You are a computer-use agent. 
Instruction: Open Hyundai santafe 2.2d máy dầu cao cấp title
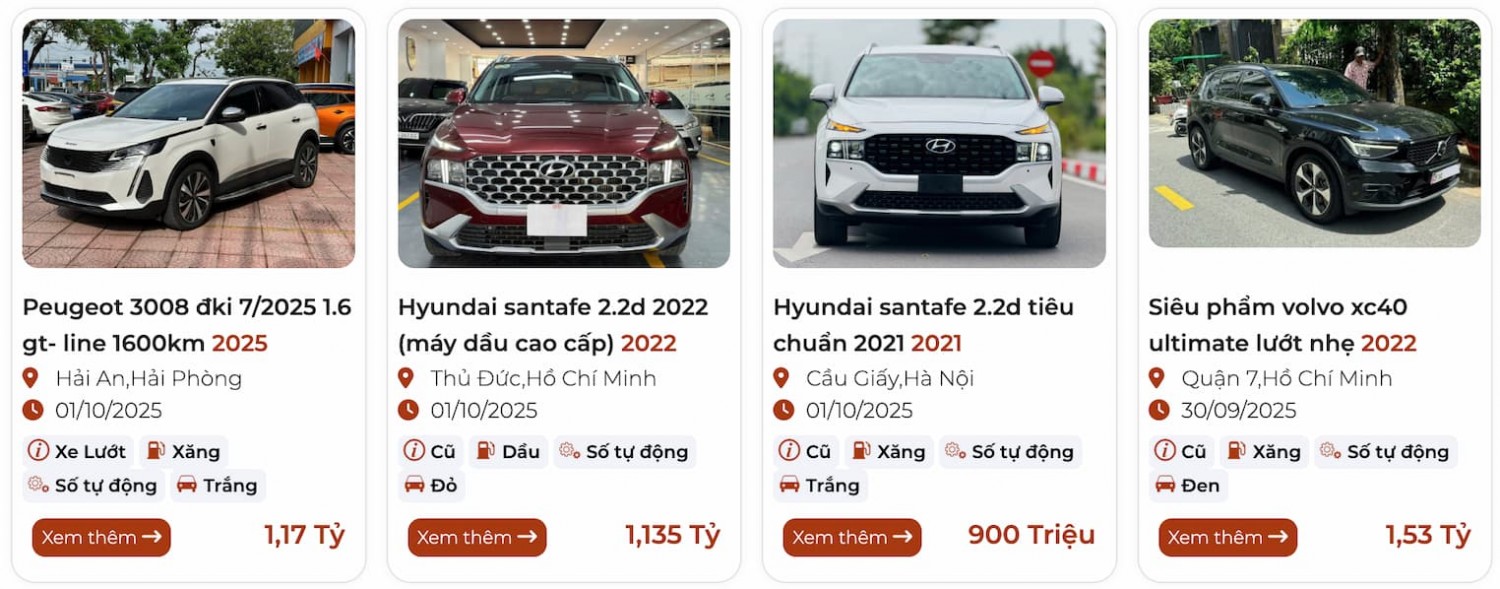point(552,325)
